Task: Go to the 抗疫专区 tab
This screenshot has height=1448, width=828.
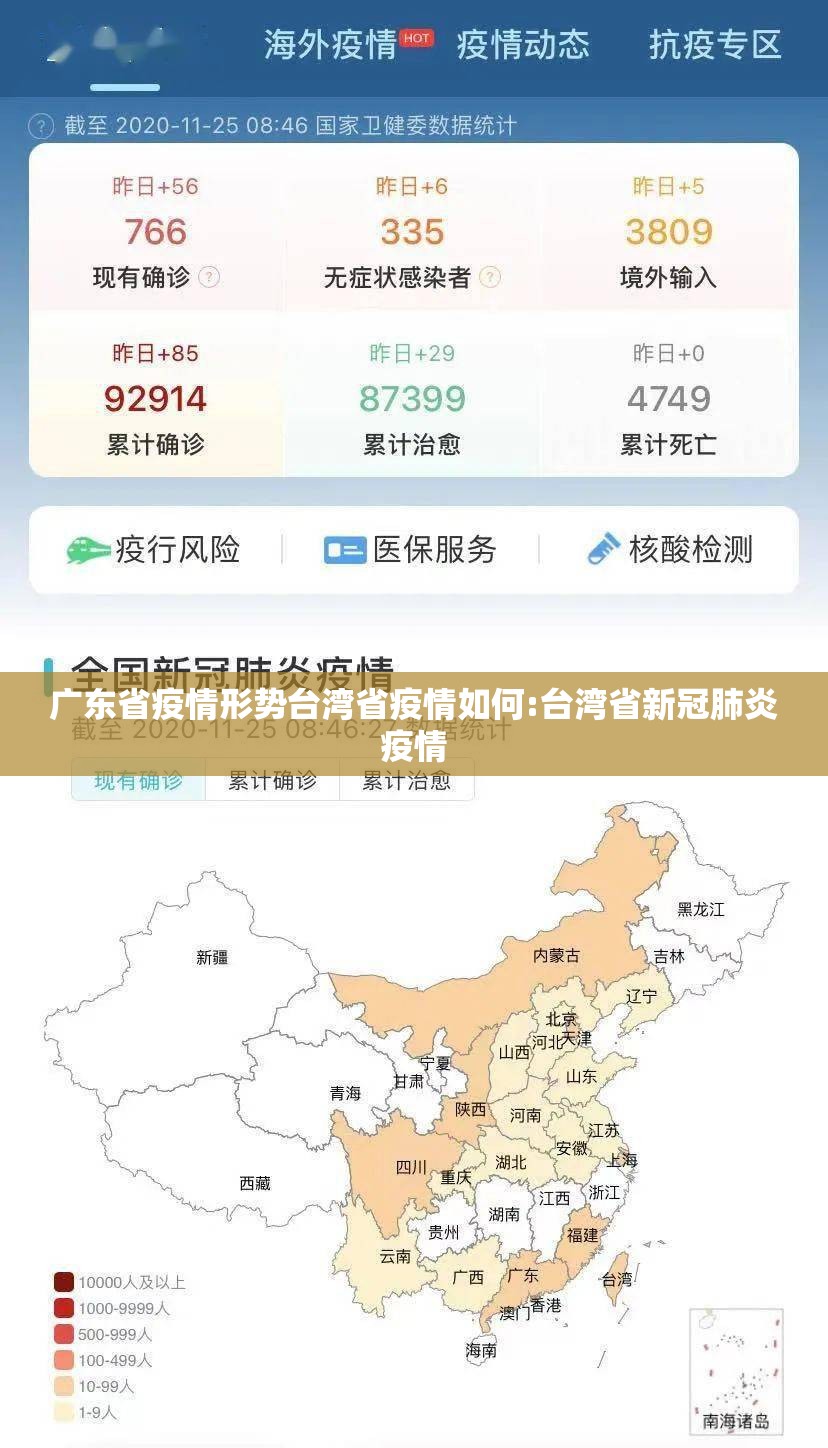Action: point(715,45)
